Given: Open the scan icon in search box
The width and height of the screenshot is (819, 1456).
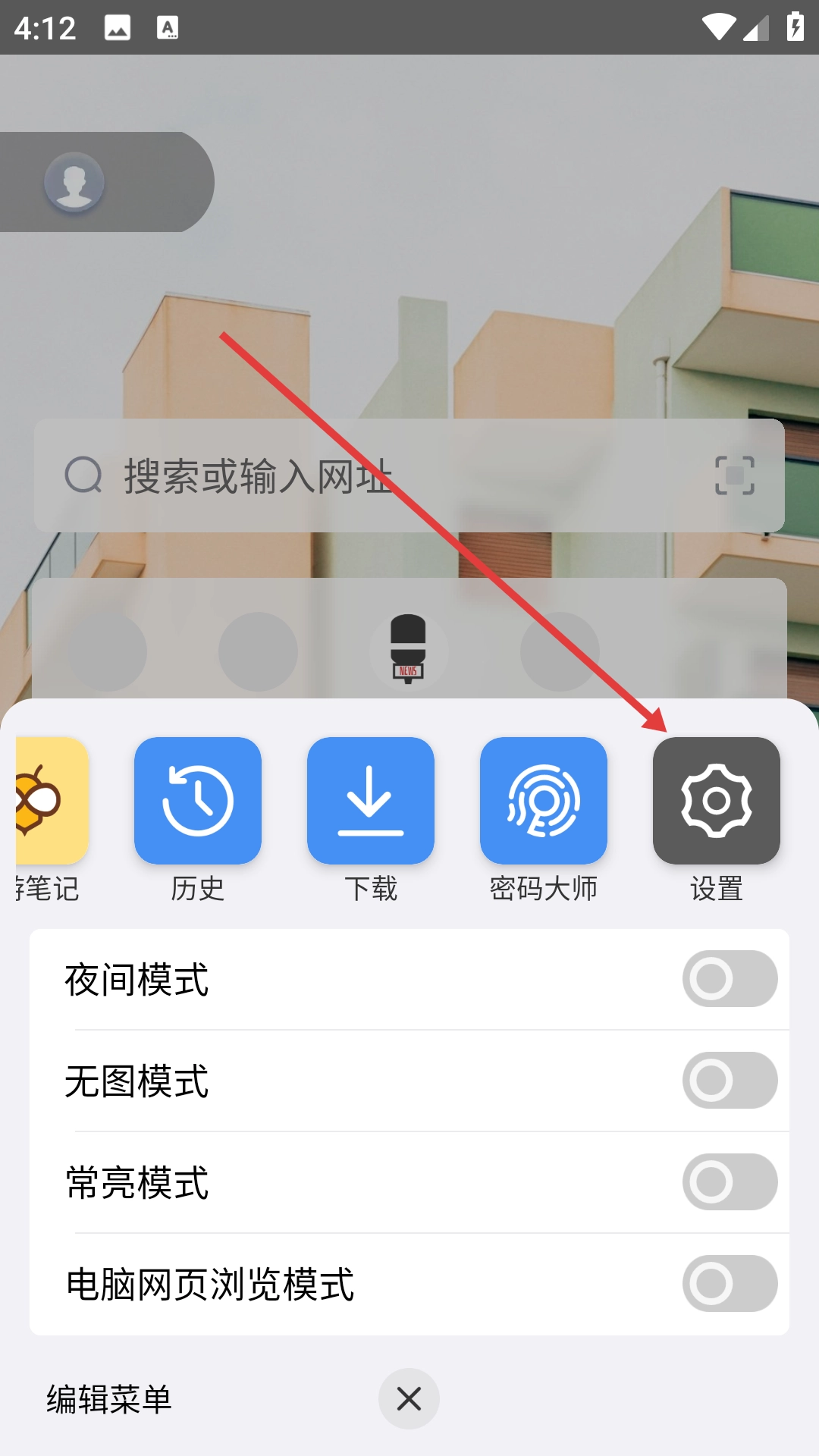Looking at the screenshot, I should pyautogui.click(x=734, y=476).
